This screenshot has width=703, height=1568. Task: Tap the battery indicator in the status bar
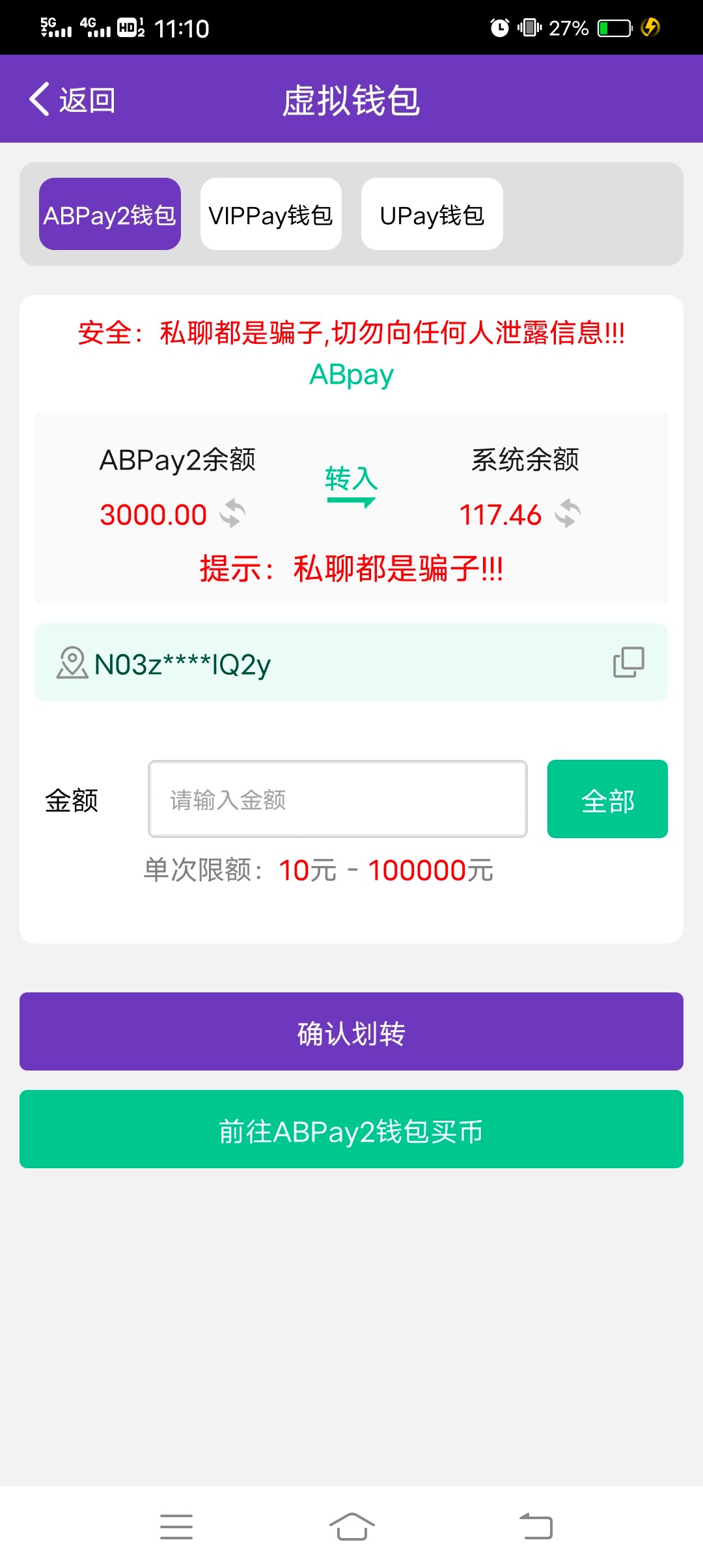[613, 27]
